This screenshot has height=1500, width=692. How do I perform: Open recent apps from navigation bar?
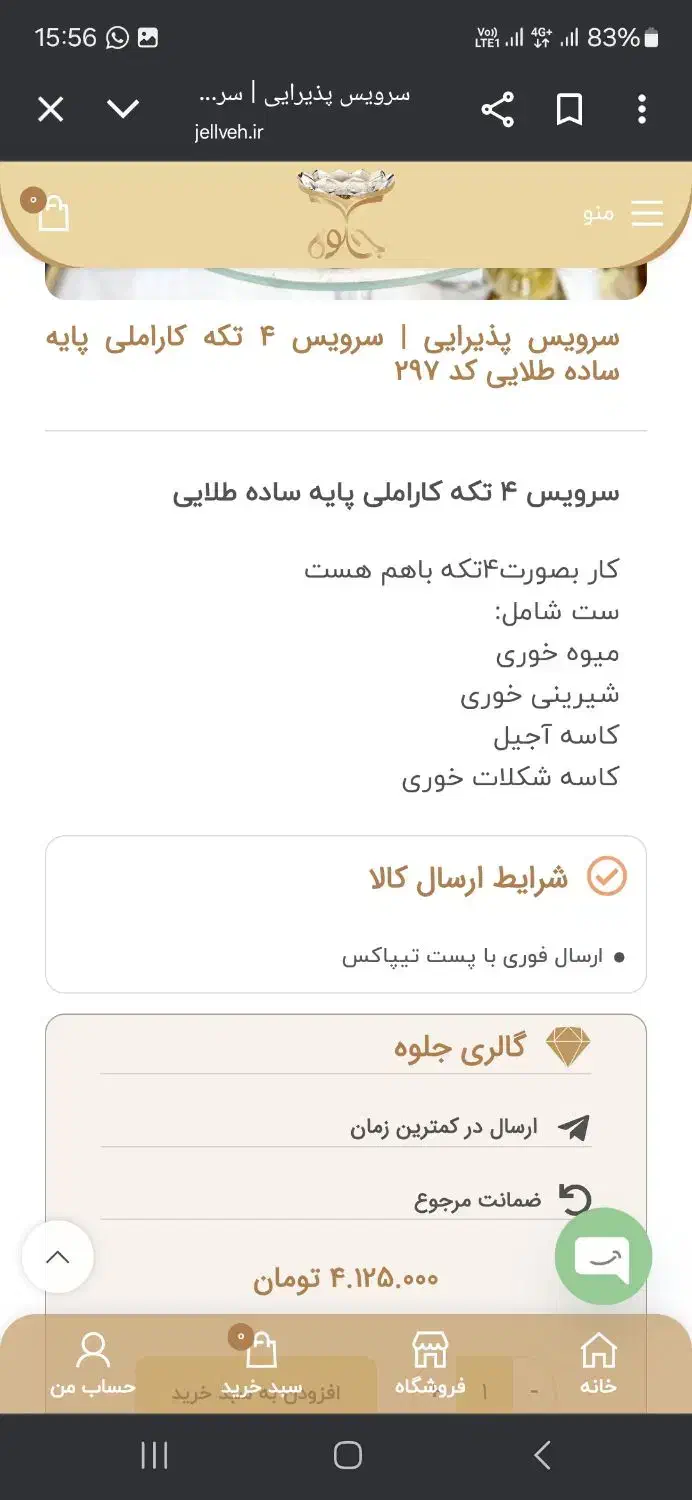coord(154,1455)
